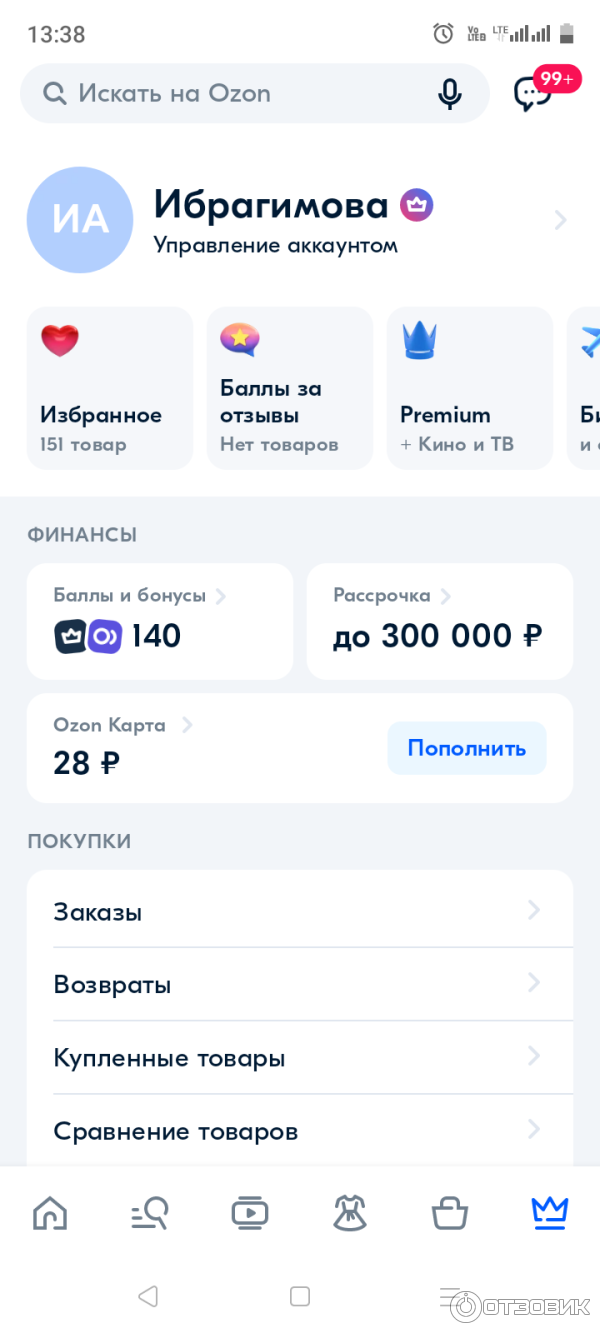Switch to the catalog search tab
This screenshot has height=1333, width=600.
150,1214
